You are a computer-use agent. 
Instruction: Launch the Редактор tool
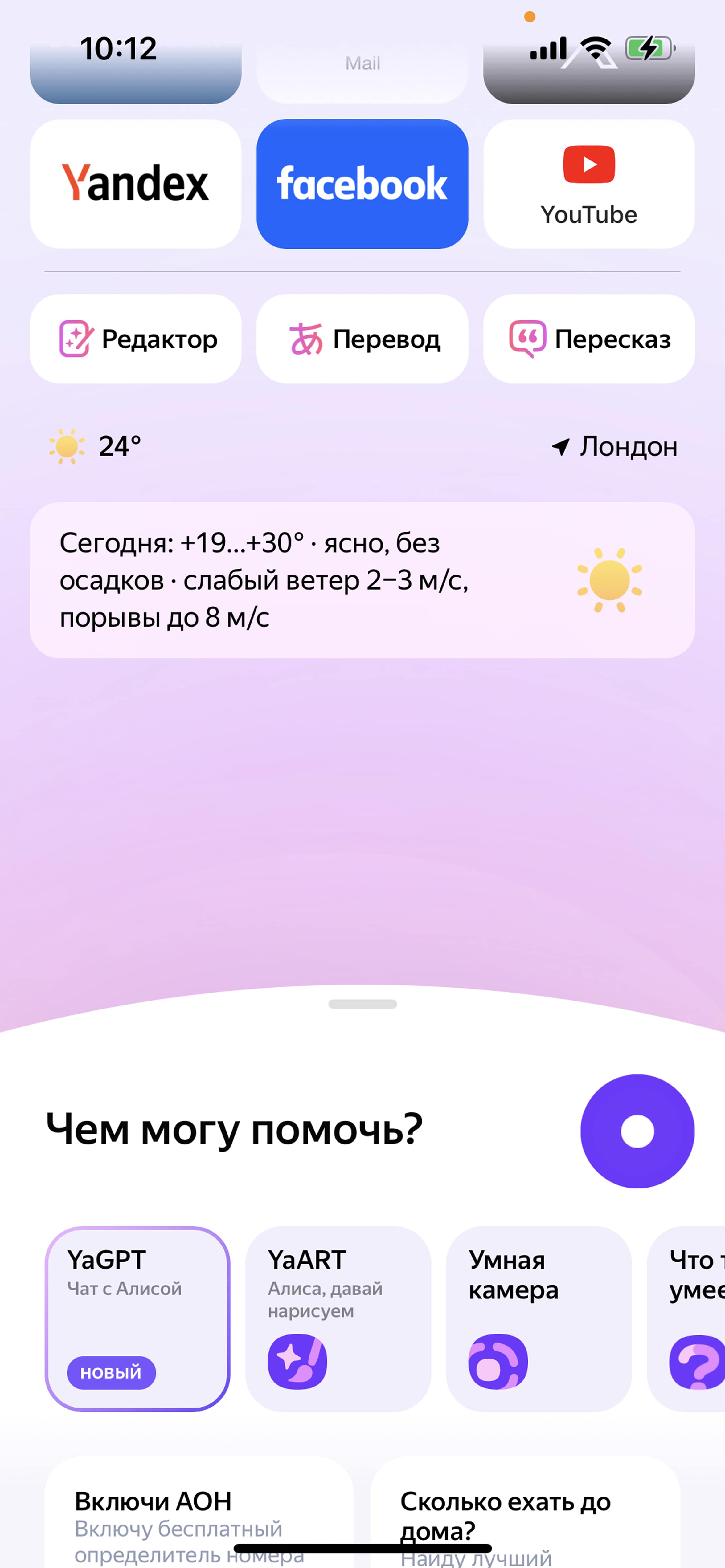[135, 339]
